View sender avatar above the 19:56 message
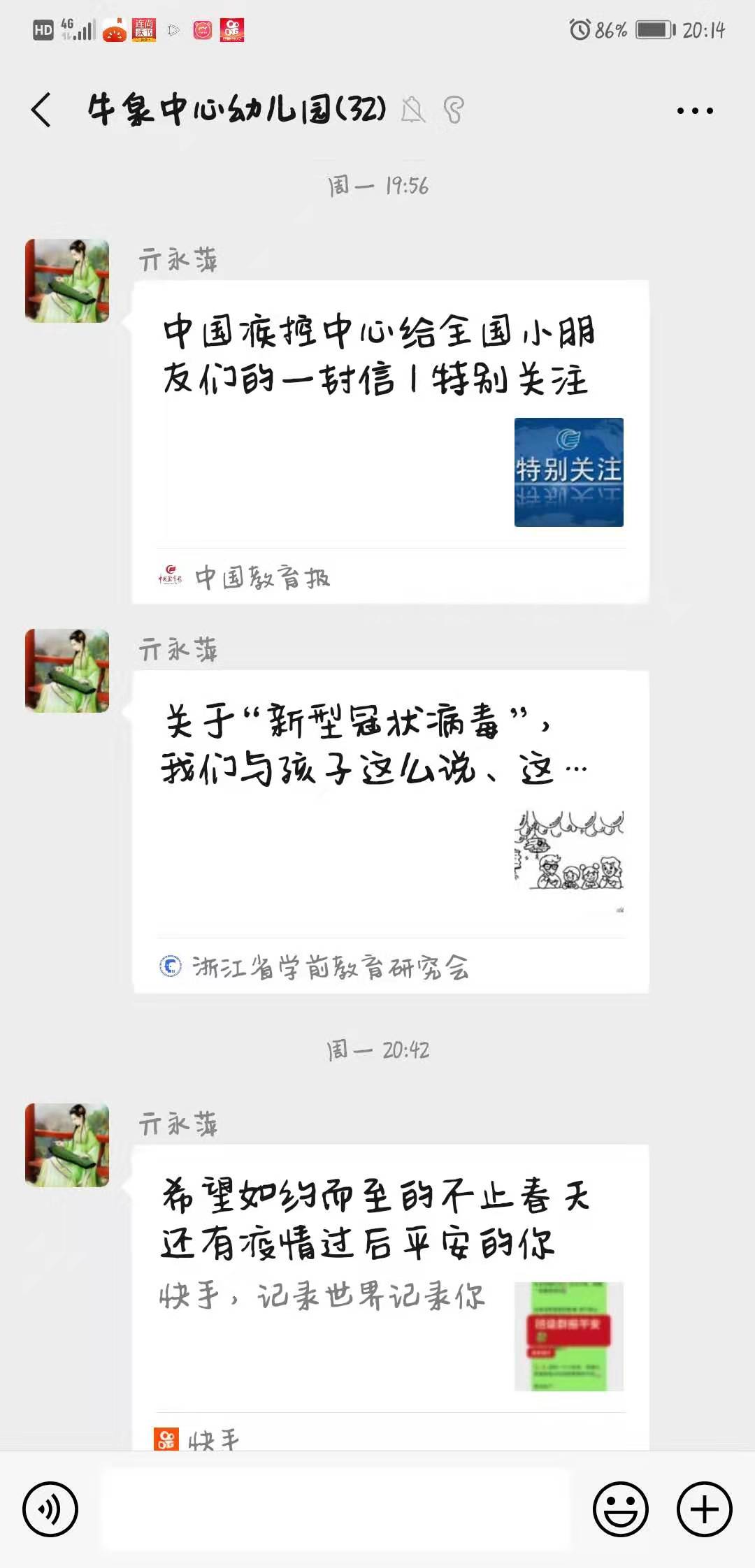The image size is (755, 1568). 67,281
